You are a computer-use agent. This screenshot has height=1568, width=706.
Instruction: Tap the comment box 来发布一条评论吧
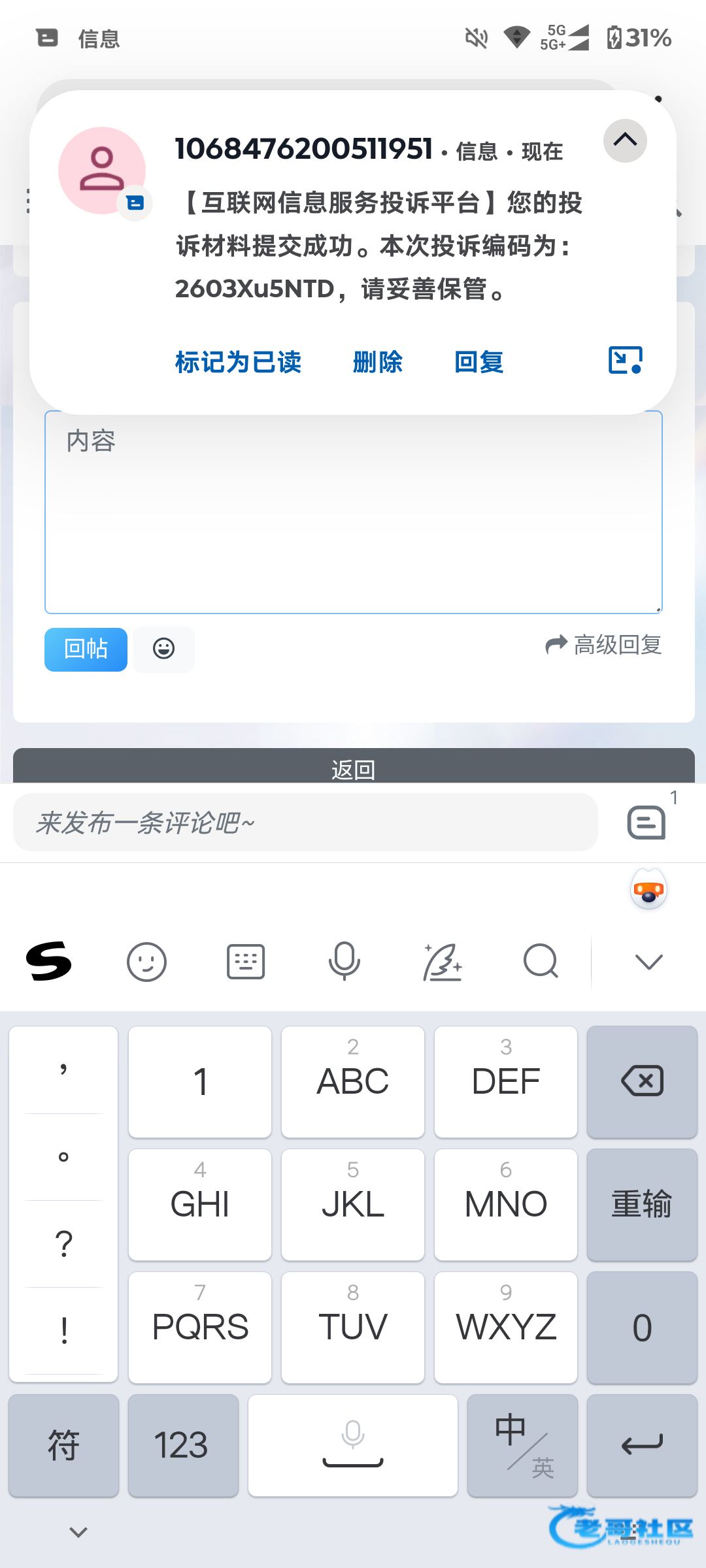coord(305,823)
